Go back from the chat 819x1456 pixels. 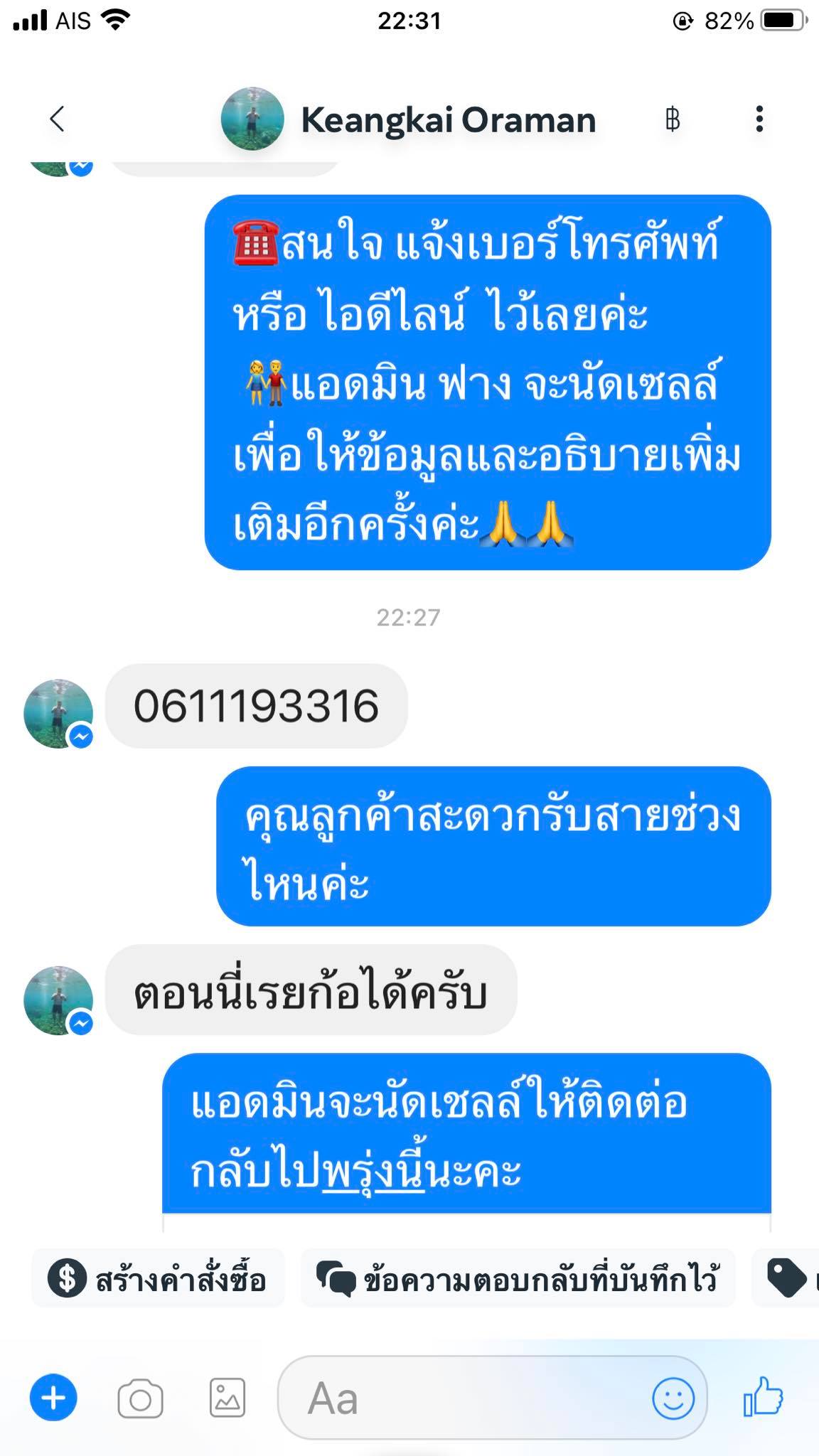[x=57, y=119]
